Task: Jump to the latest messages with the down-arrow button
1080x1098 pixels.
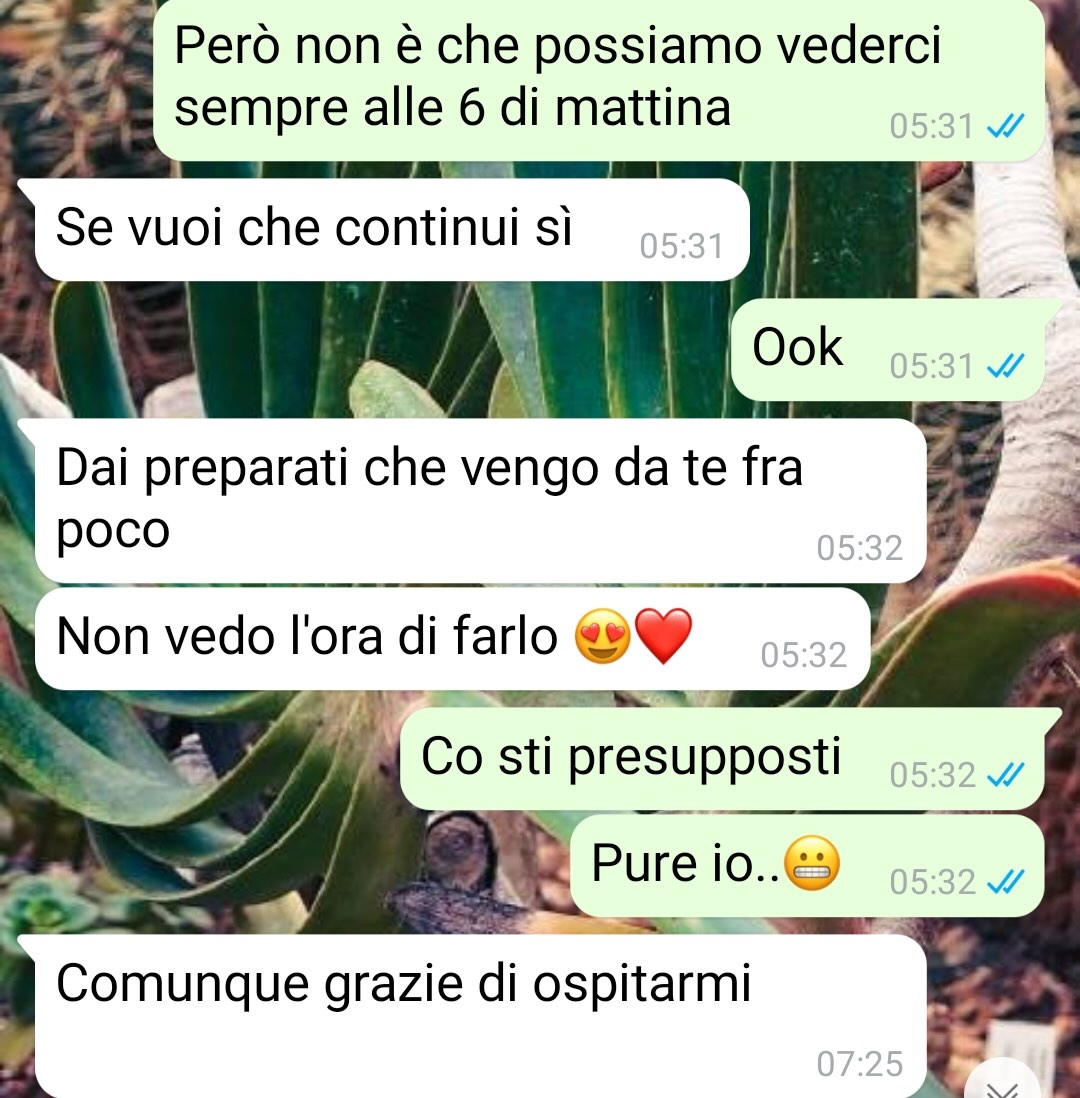Action: 1003,1086
